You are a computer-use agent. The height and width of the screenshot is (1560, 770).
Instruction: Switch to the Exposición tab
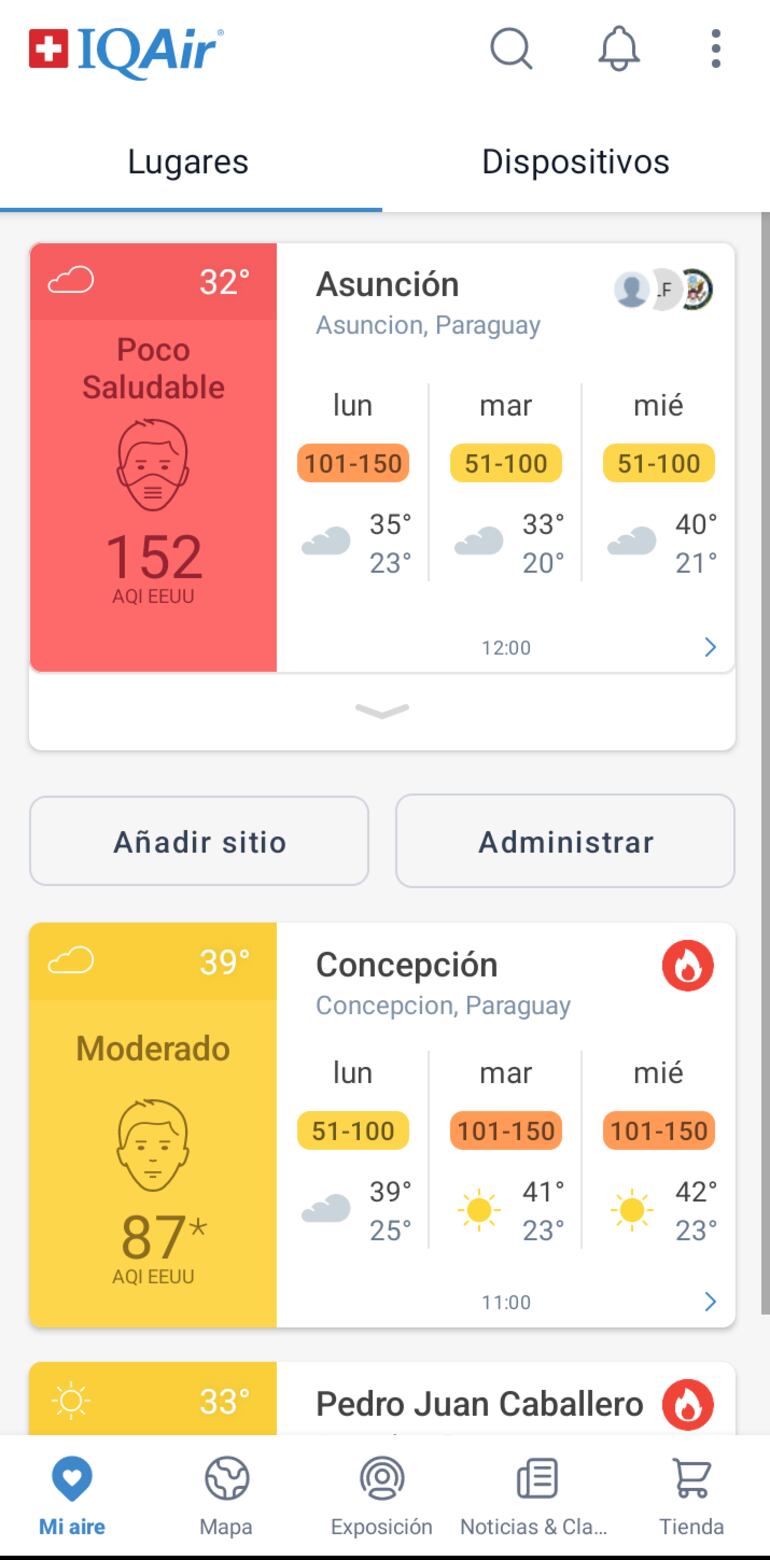(x=381, y=1496)
